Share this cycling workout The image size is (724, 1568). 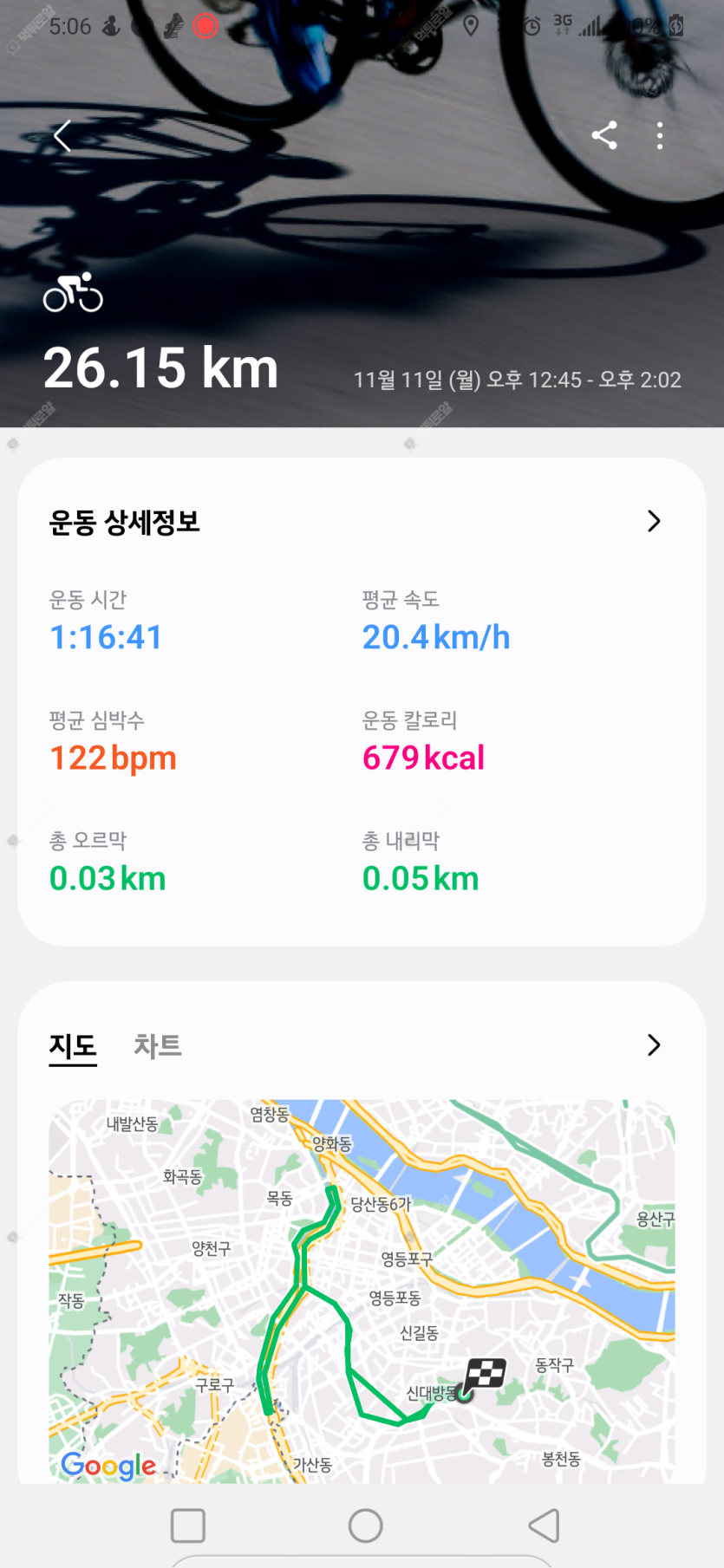(604, 135)
